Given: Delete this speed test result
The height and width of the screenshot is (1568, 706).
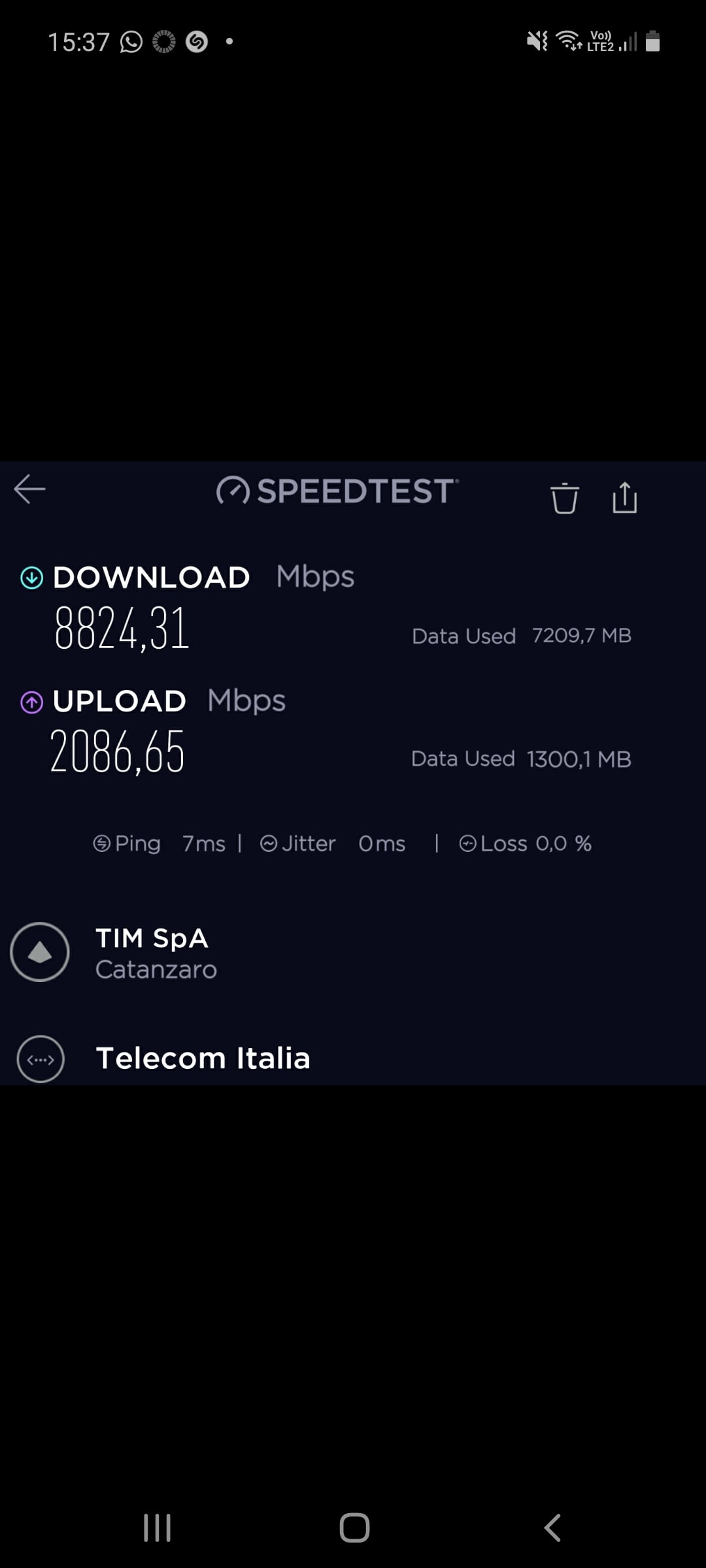Looking at the screenshot, I should tap(564, 498).
